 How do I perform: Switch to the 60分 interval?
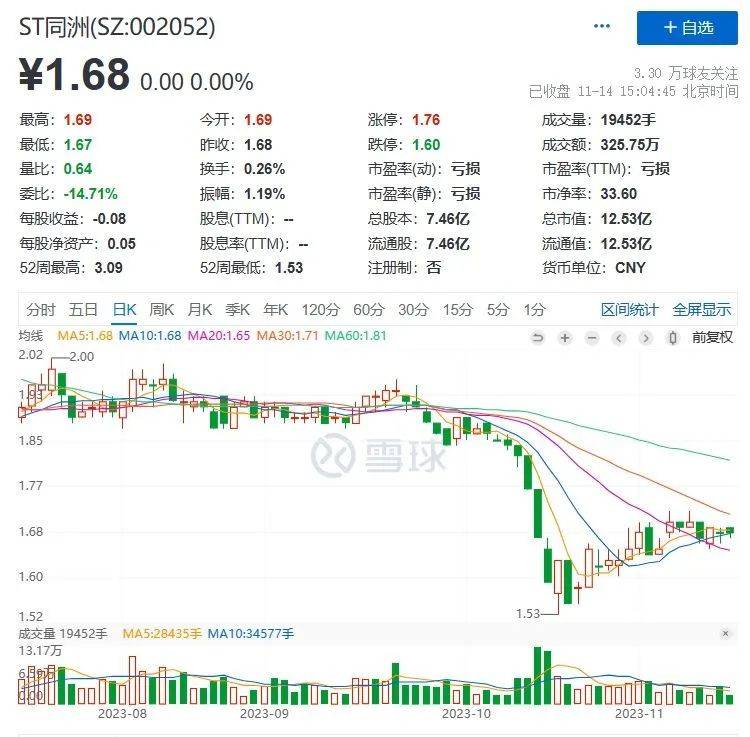click(x=368, y=310)
